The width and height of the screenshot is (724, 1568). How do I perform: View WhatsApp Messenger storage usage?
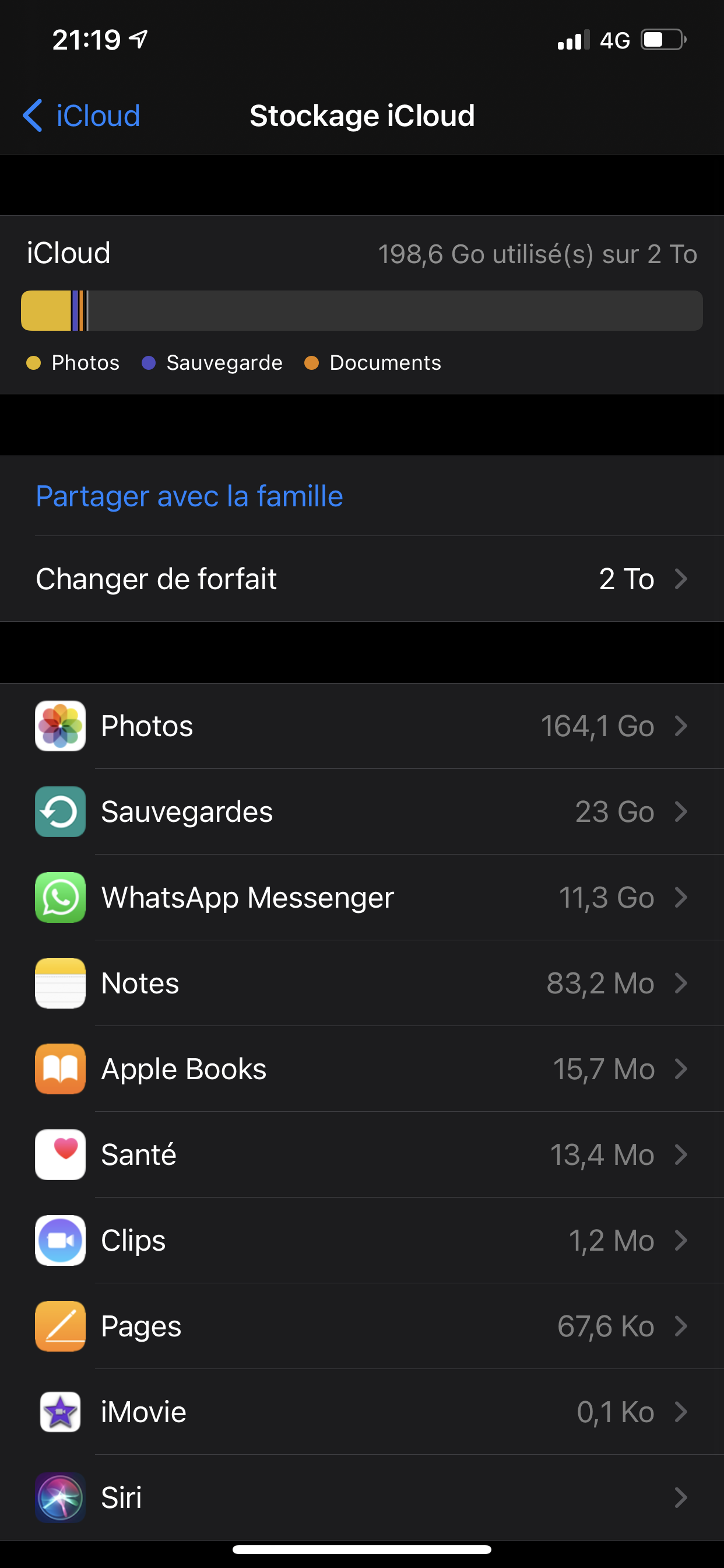[361, 898]
